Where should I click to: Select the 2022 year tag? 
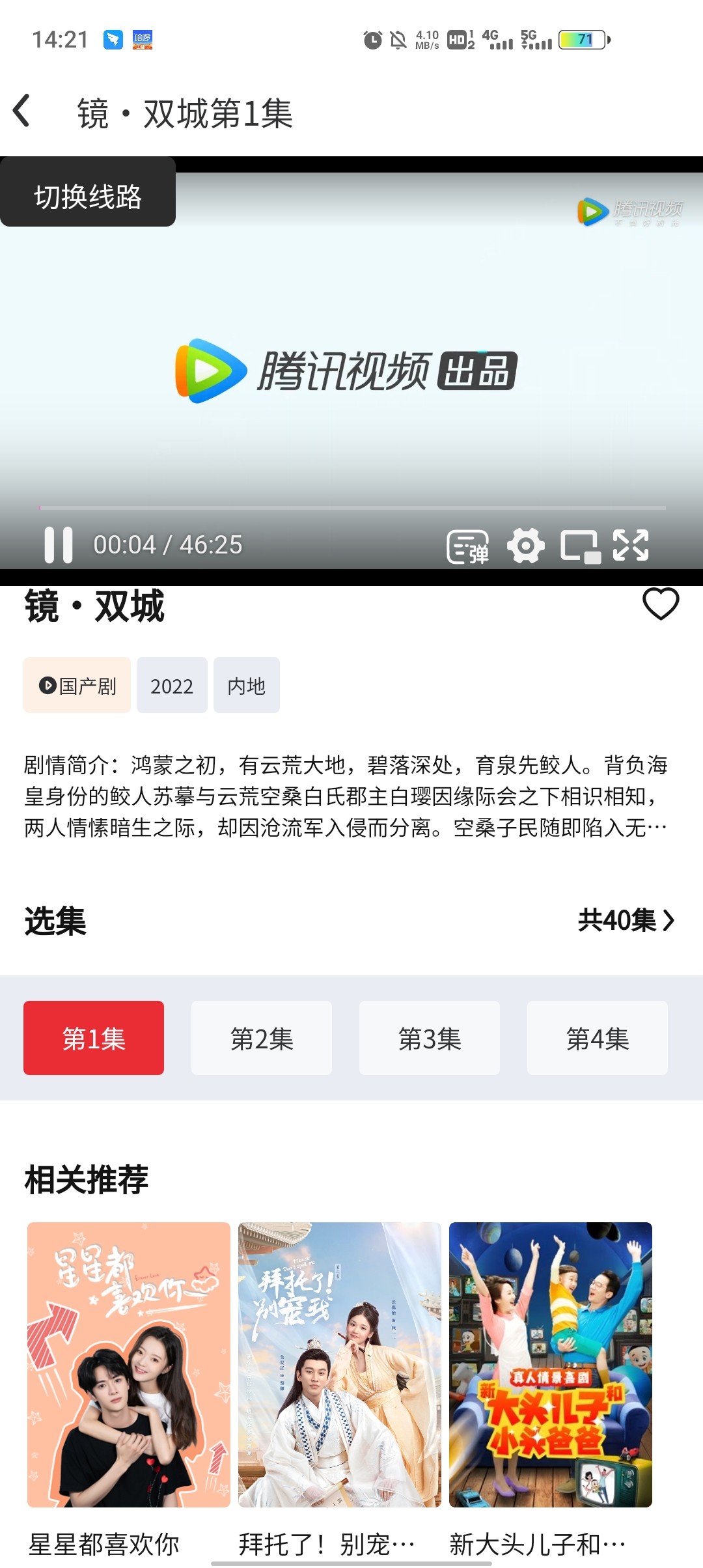tap(172, 685)
